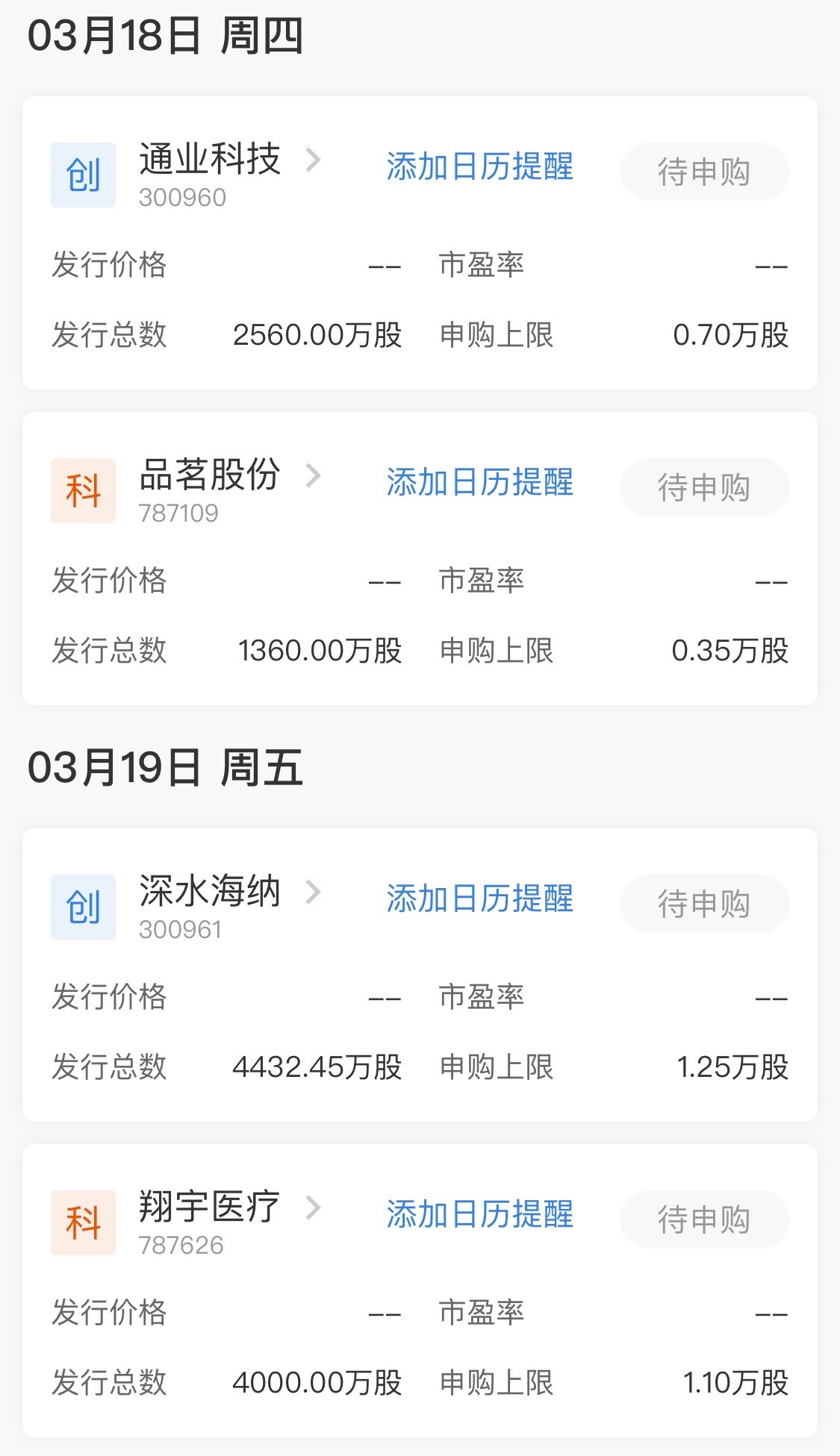This screenshot has height=1456, width=840.
Task: Add calendar reminder for 深水海纳
Action: (479, 899)
